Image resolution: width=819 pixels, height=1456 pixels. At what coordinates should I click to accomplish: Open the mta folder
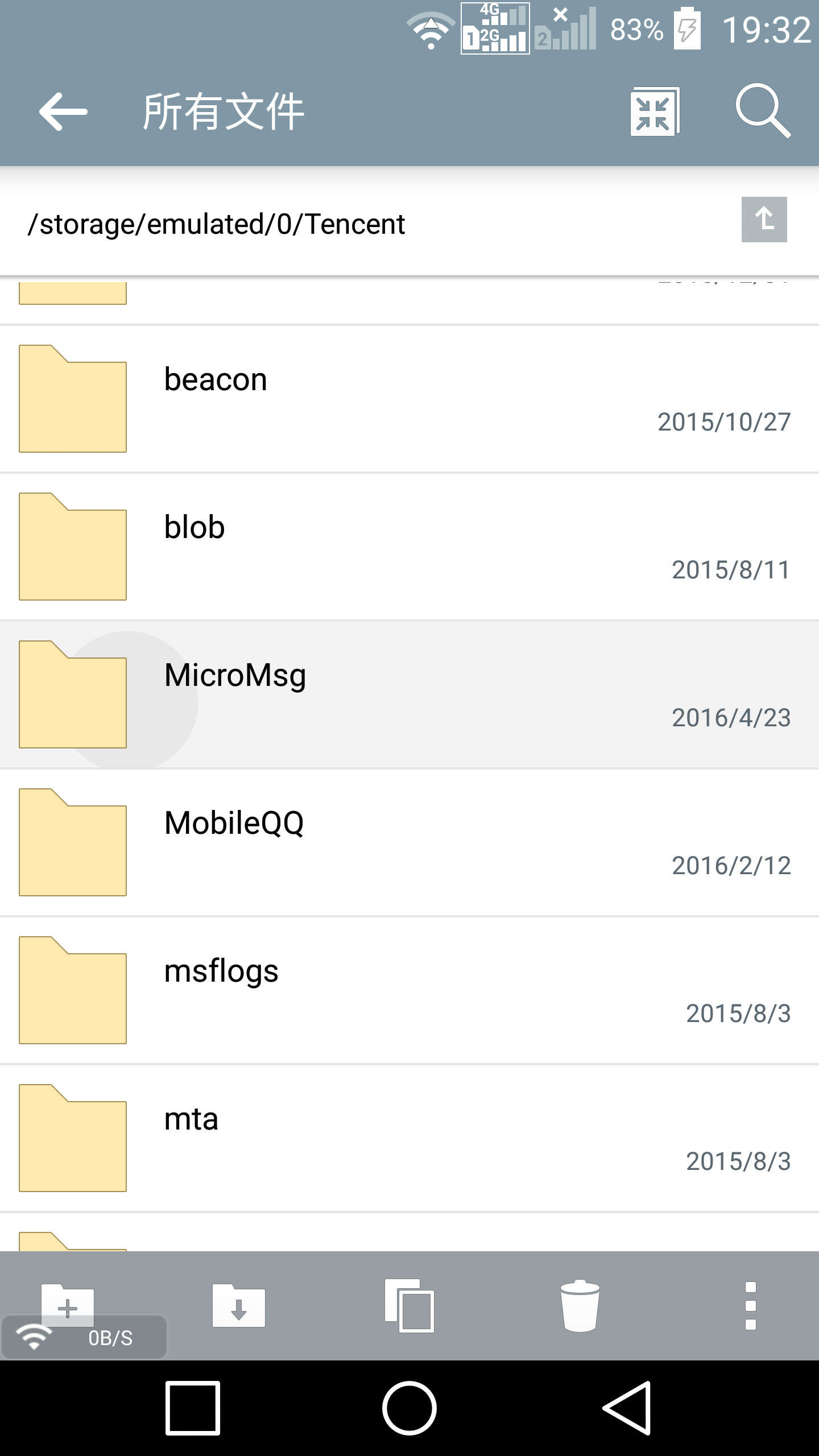pos(409,1138)
